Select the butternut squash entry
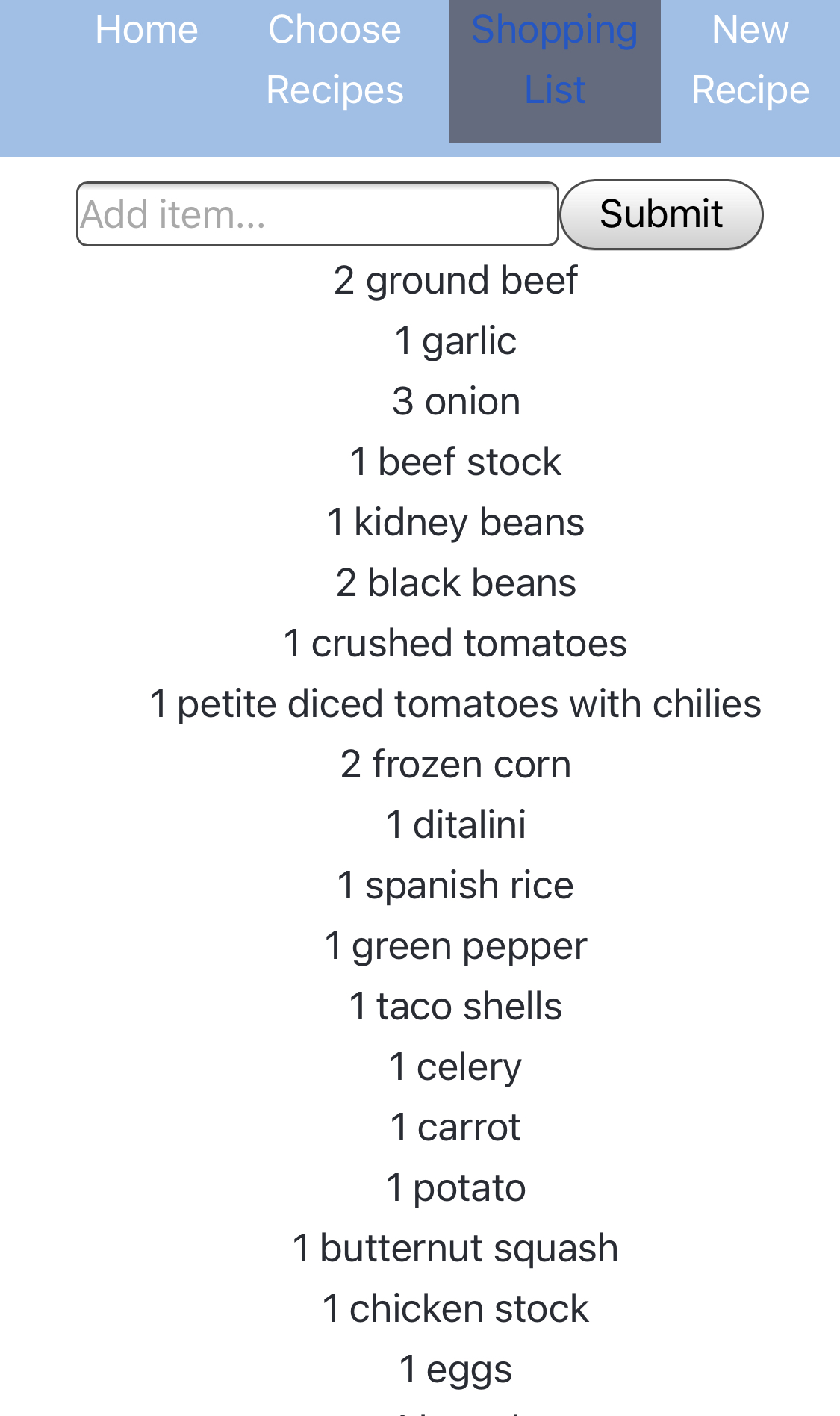The image size is (840, 1416). tap(455, 1247)
